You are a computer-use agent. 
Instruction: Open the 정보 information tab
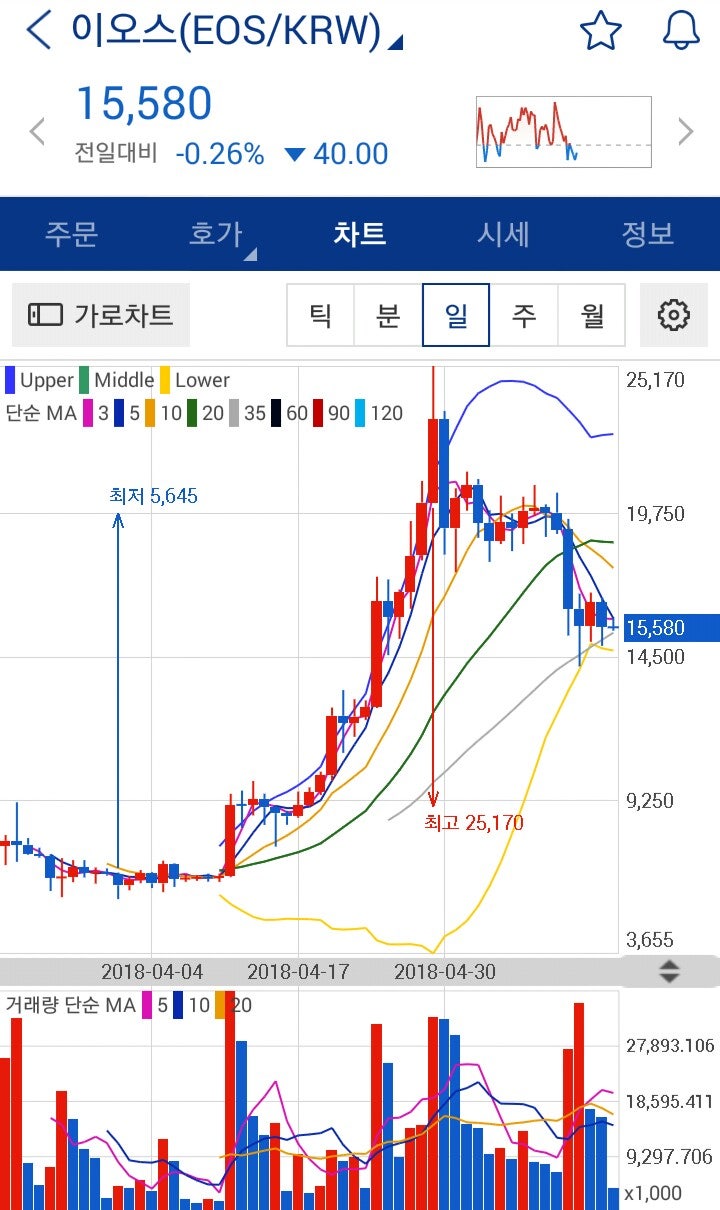648,234
